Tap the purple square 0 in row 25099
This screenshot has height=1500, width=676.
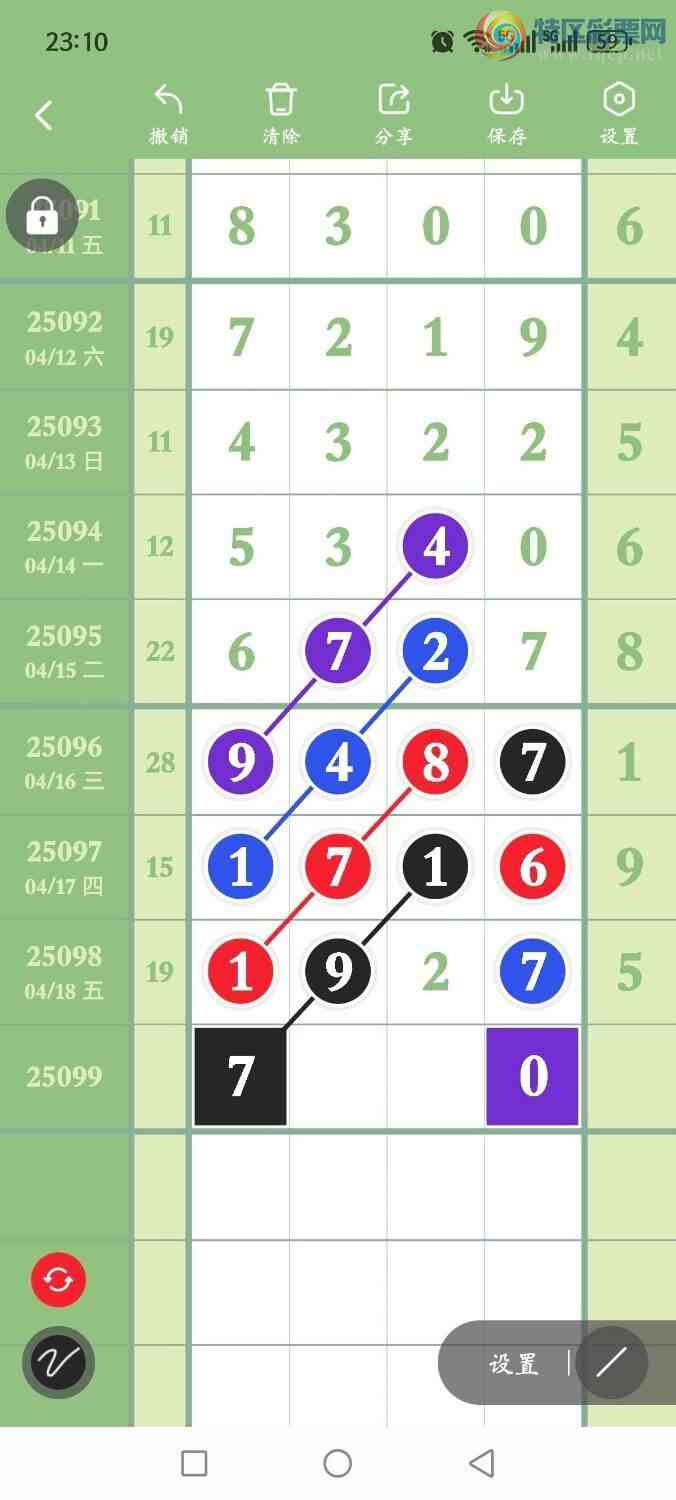(533, 1077)
